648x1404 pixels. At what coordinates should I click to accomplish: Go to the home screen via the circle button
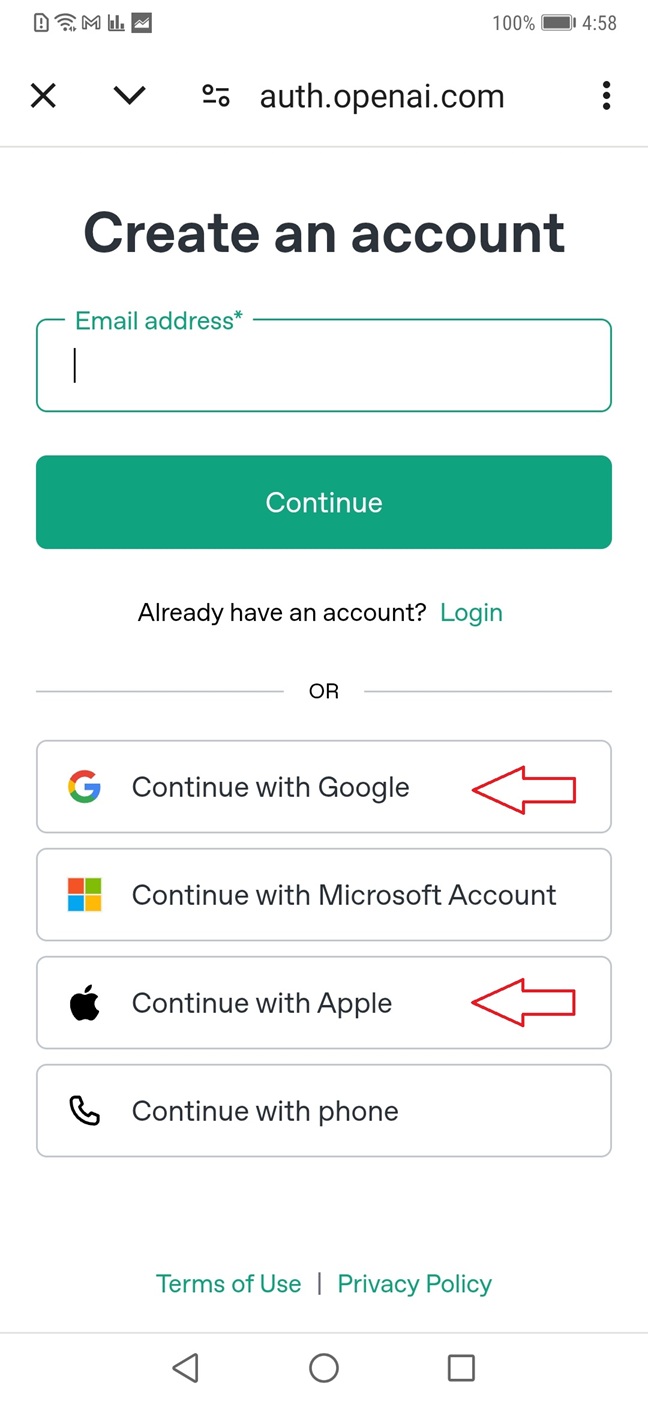point(324,1368)
